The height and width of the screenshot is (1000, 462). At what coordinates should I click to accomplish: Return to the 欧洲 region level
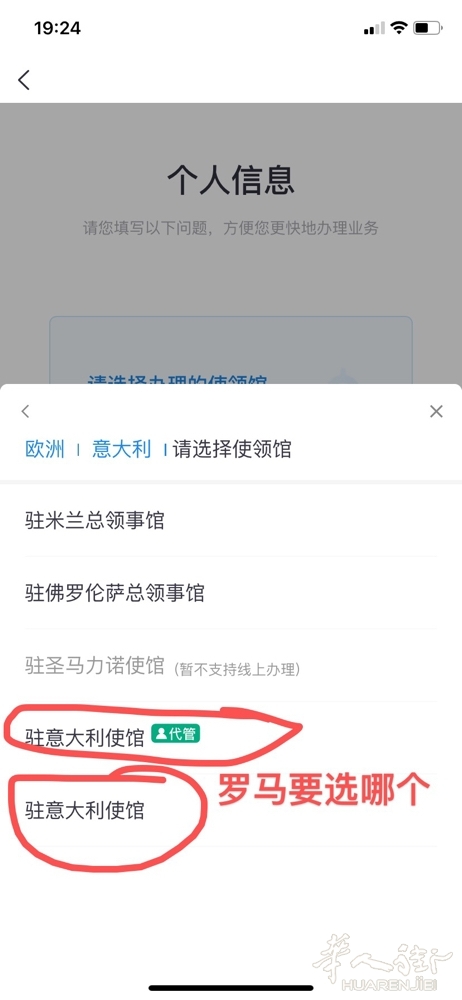(45, 449)
